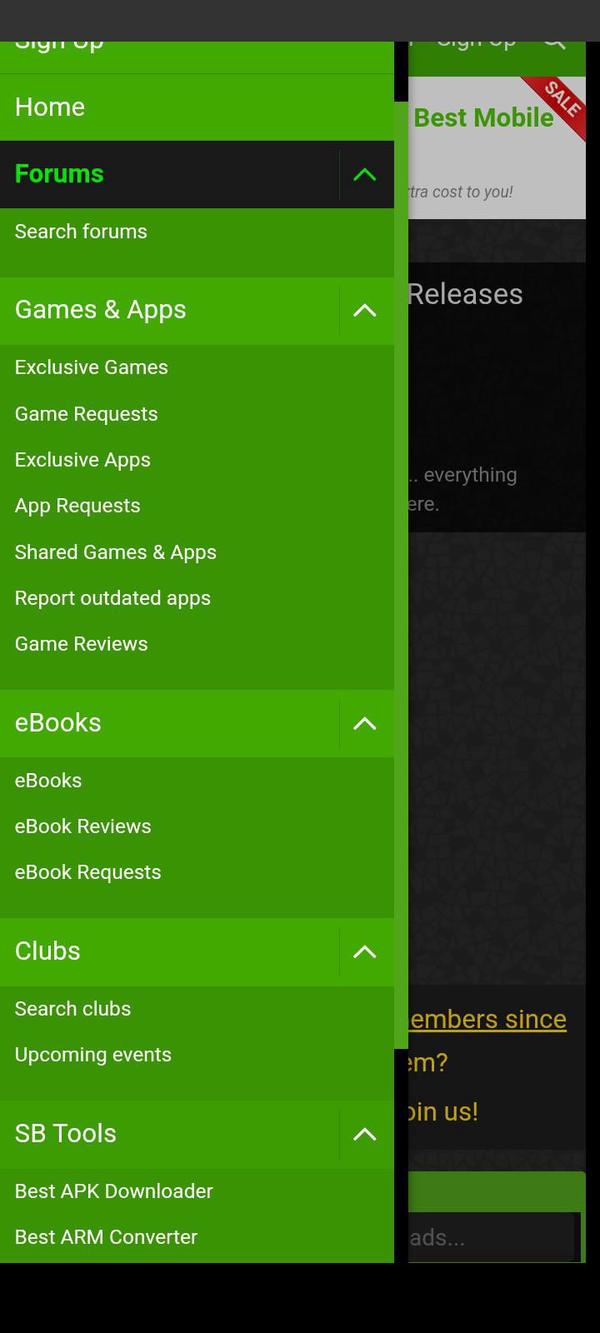Open Best APK Downloader
Screen dimensions: 600x1333
click(x=114, y=1191)
